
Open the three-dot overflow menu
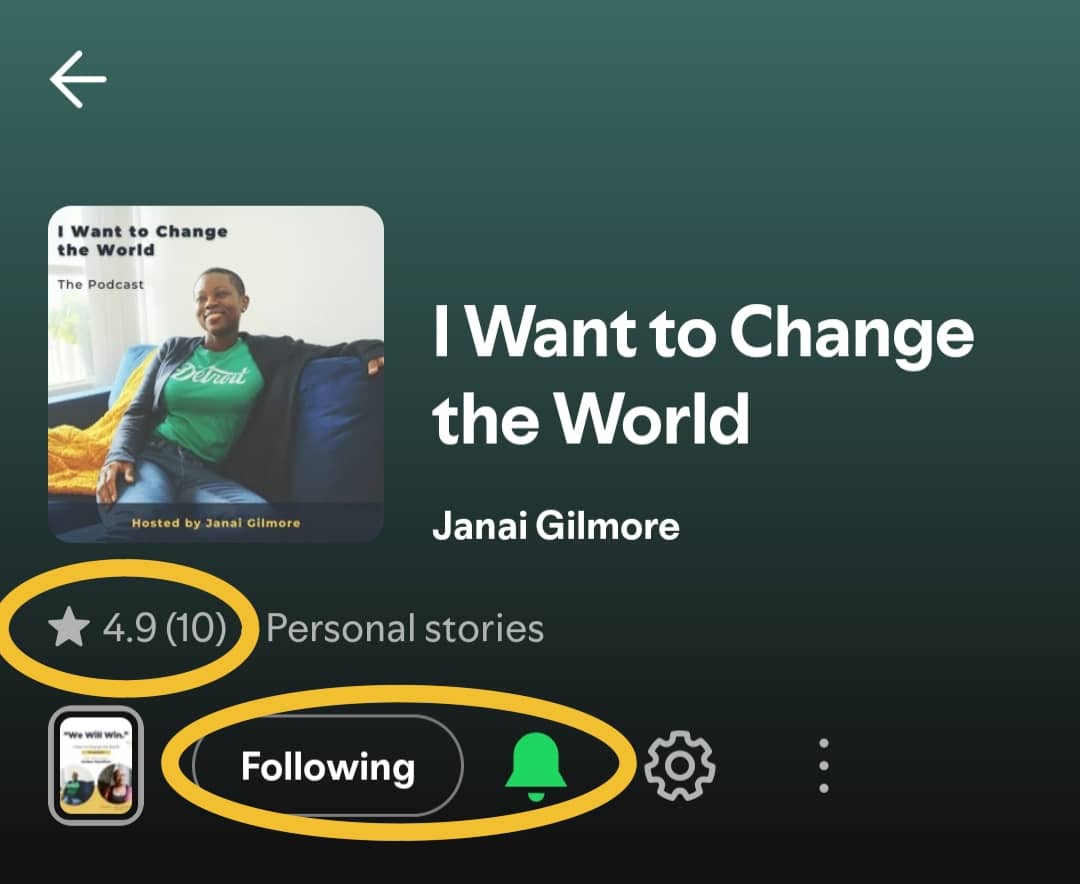click(x=823, y=767)
